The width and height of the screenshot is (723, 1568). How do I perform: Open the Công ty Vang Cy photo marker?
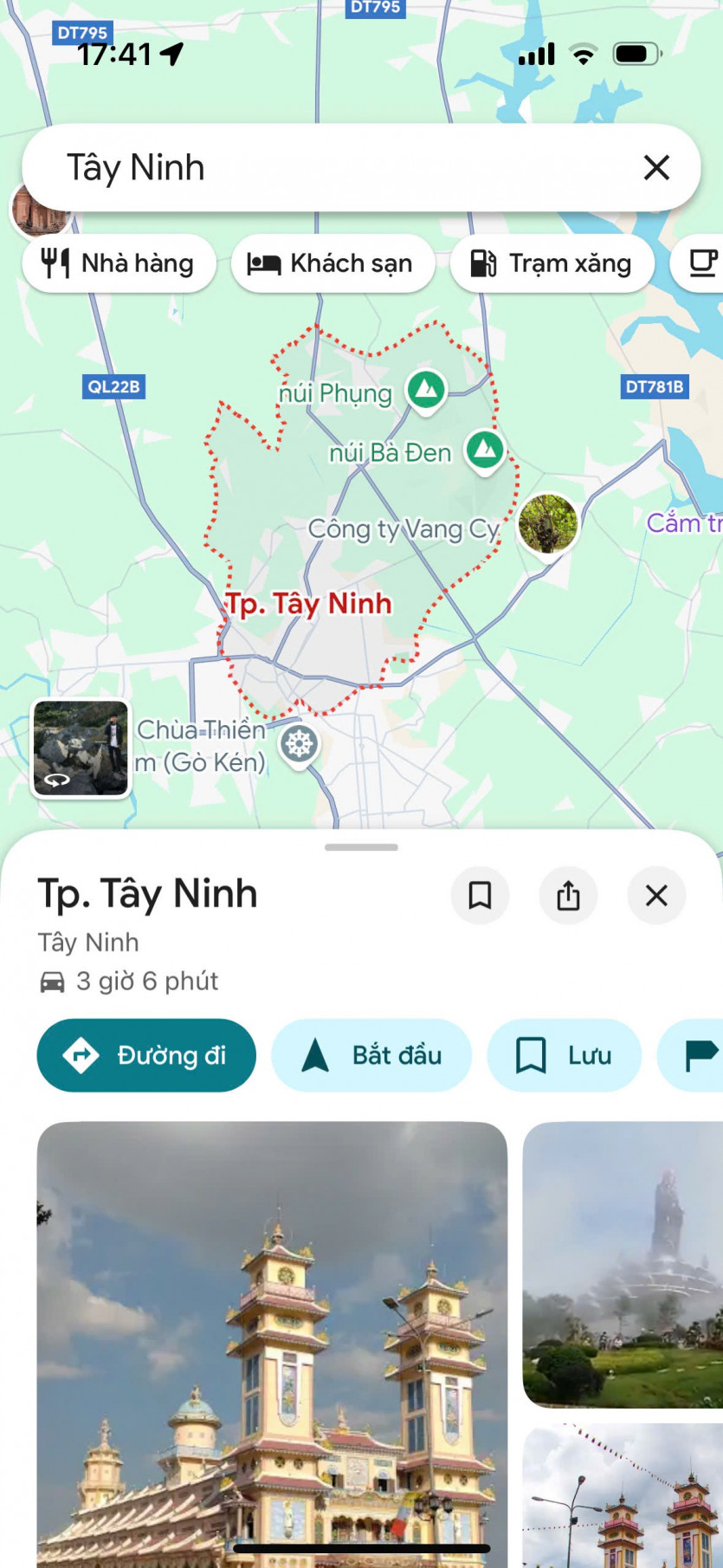(x=547, y=524)
